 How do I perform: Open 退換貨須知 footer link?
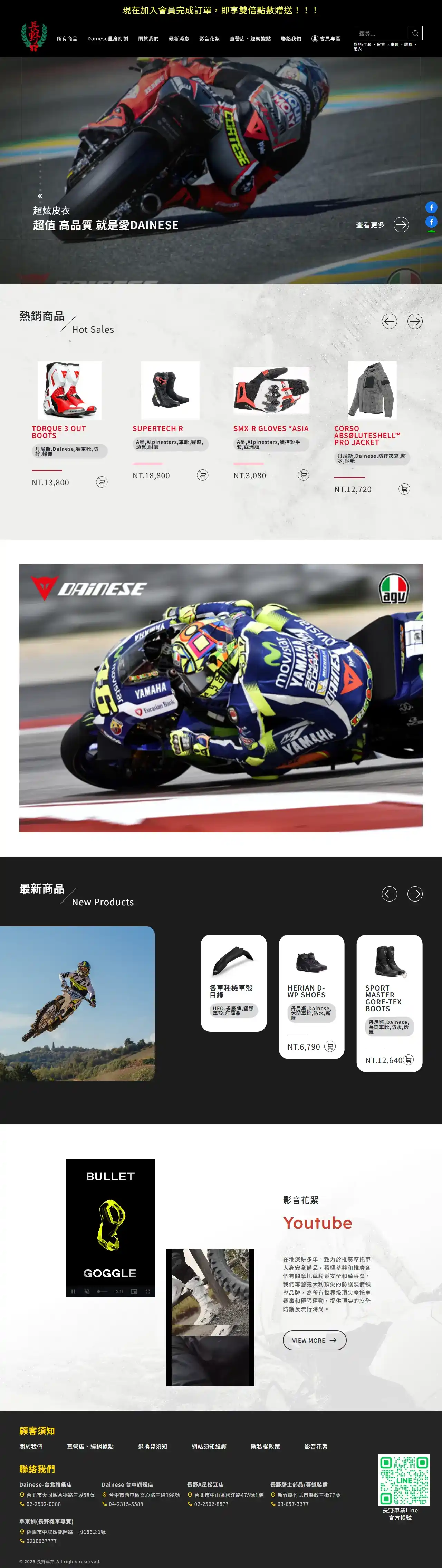tap(152, 1446)
